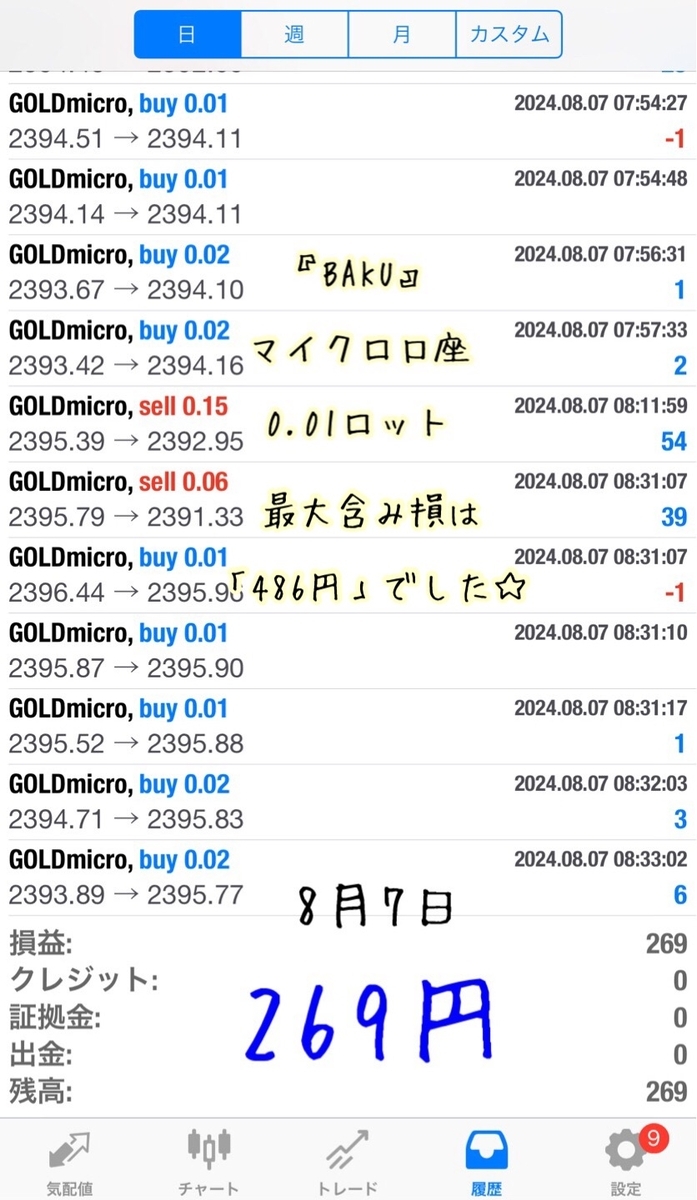Open the チャート tab
The height and width of the screenshot is (1200, 697).
click(x=208, y=1161)
